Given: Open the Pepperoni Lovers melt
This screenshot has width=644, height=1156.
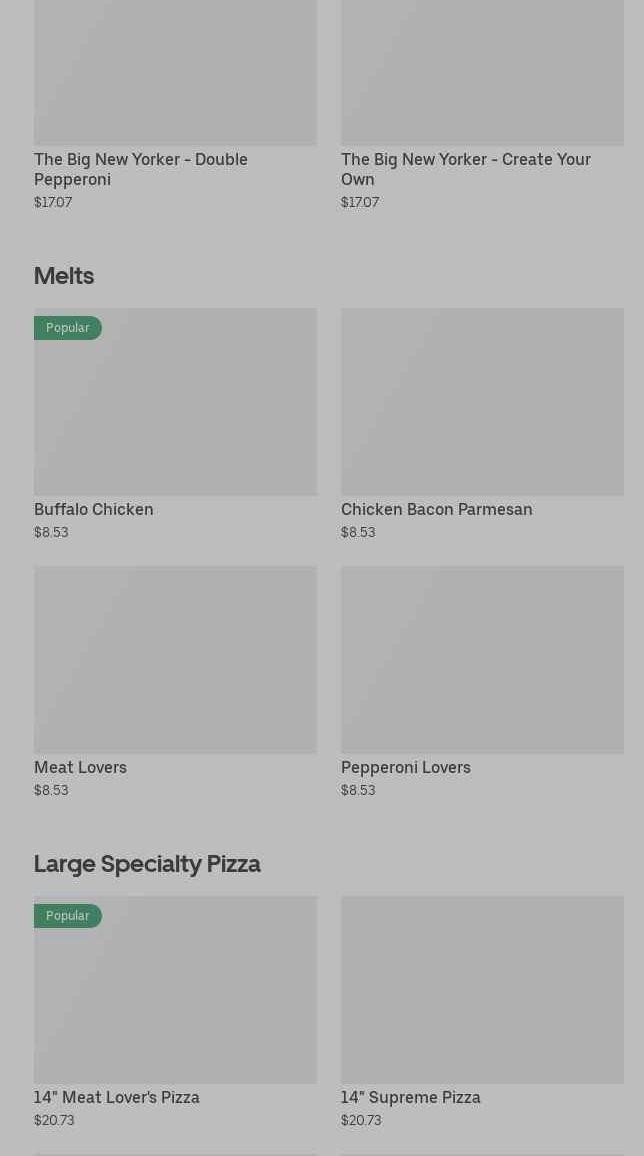Looking at the screenshot, I should (482, 683).
